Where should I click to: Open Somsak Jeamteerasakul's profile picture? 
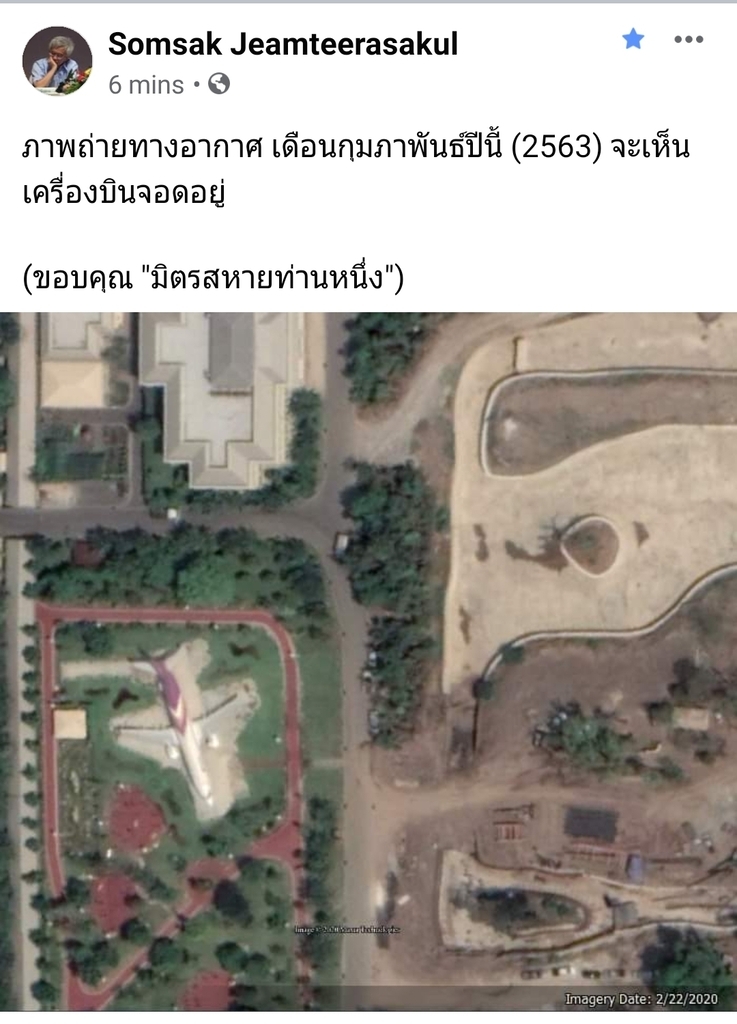coord(57,61)
